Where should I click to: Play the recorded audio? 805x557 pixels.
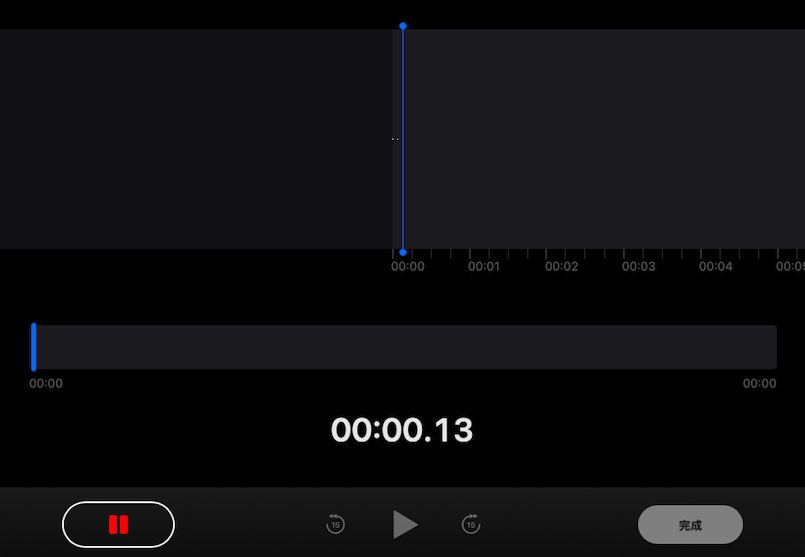[404, 524]
